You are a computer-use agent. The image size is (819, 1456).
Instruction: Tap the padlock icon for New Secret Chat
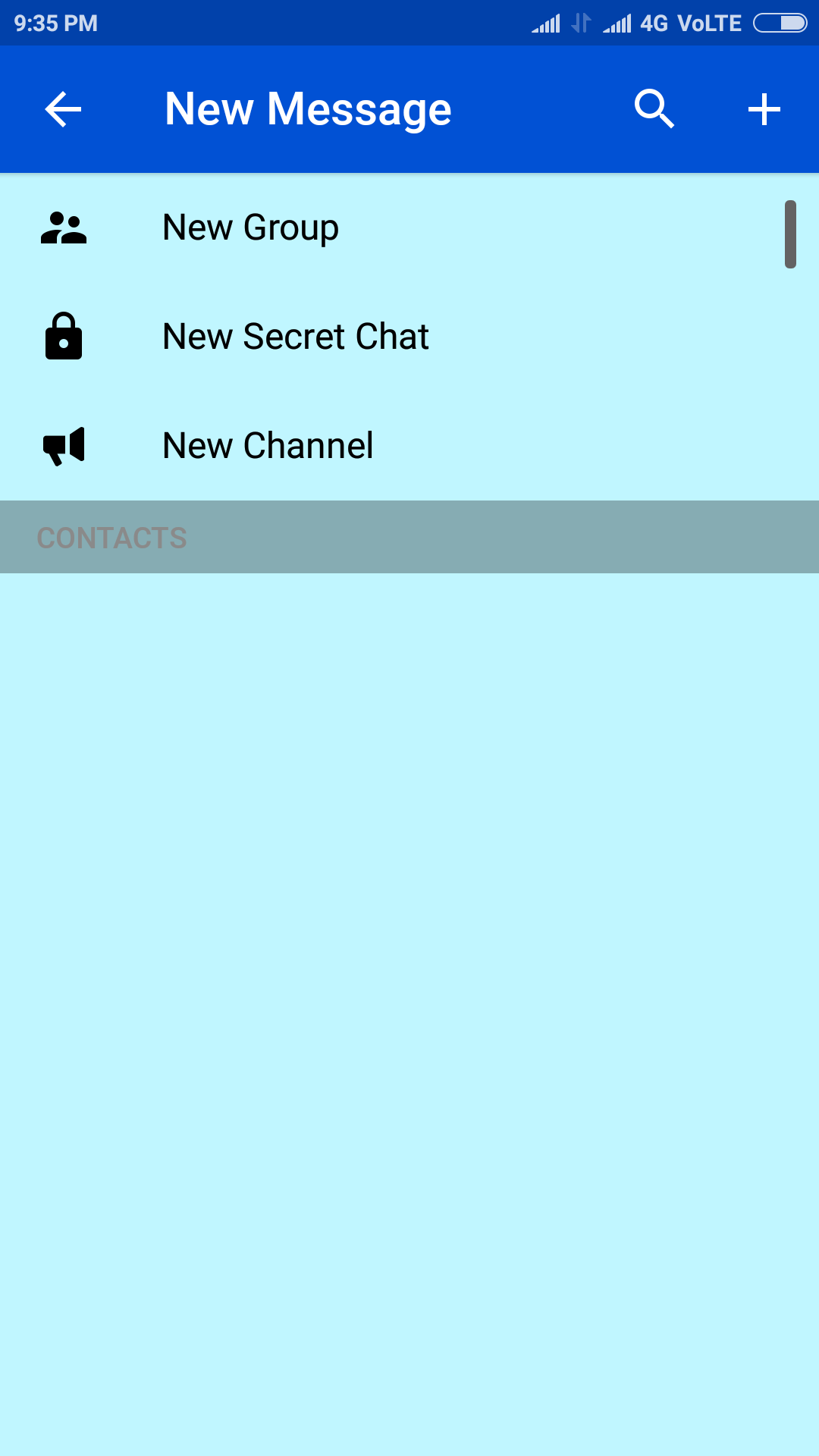click(64, 336)
